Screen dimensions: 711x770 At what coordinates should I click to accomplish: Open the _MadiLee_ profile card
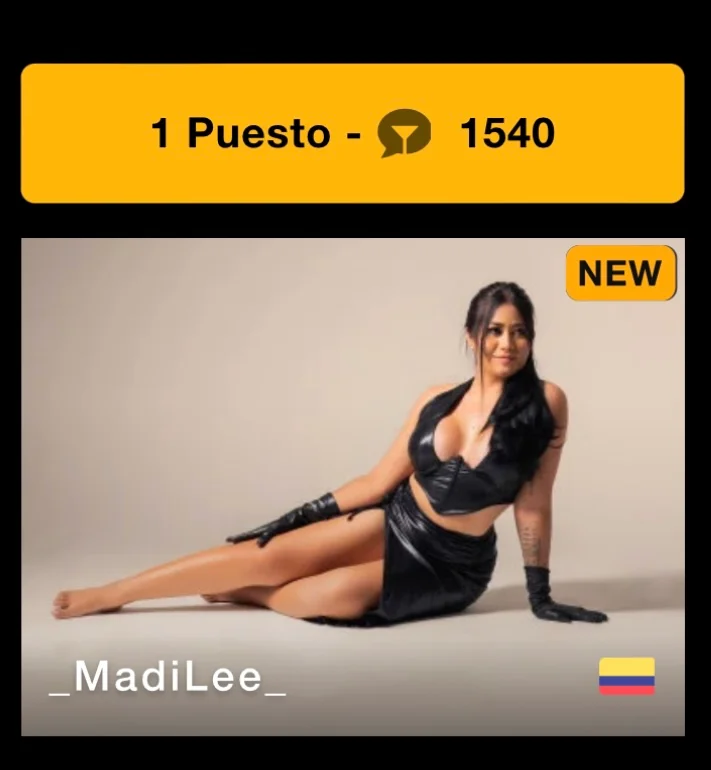[x=352, y=486]
